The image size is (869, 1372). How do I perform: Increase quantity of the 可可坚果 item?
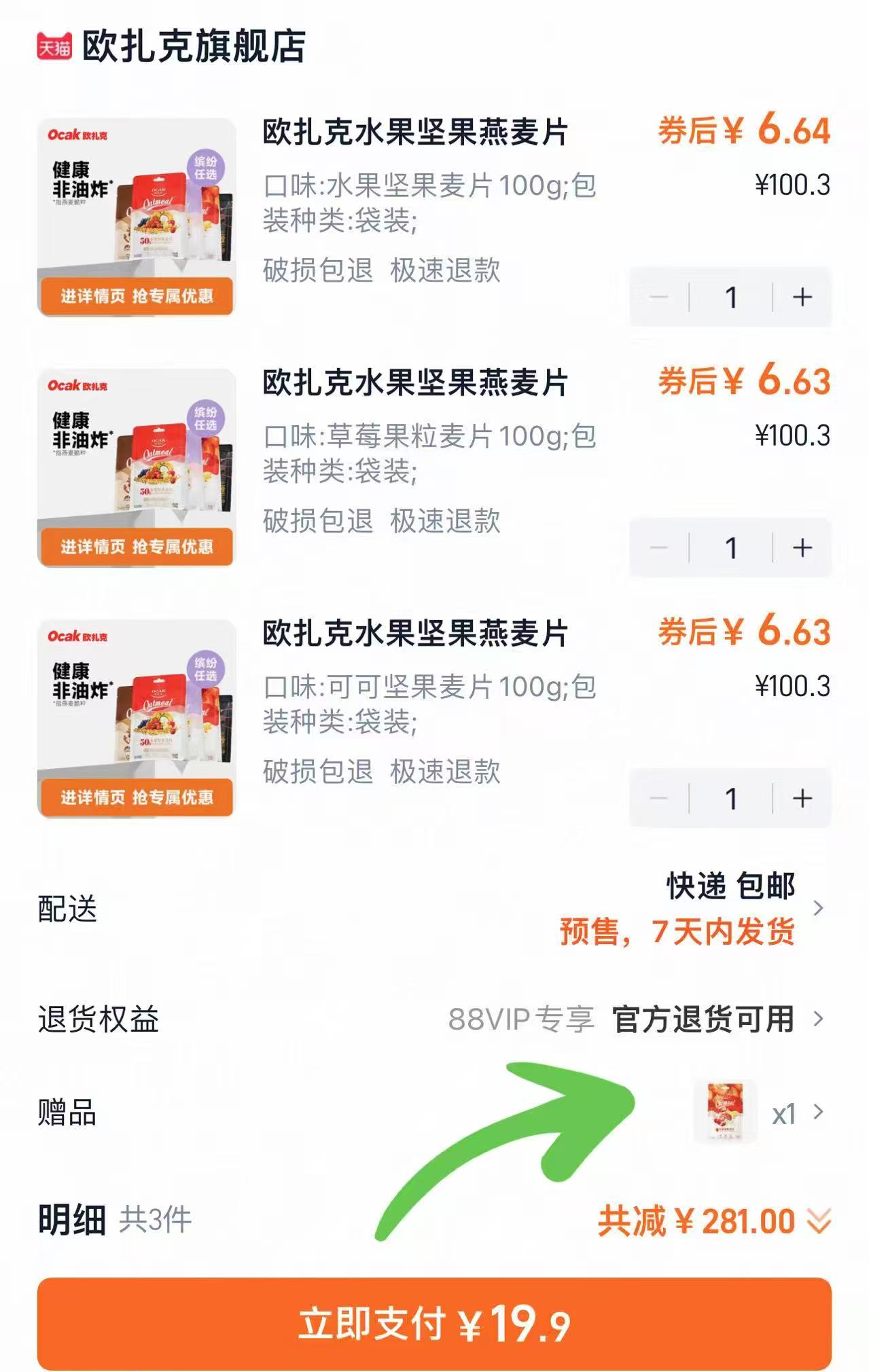(802, 799)
